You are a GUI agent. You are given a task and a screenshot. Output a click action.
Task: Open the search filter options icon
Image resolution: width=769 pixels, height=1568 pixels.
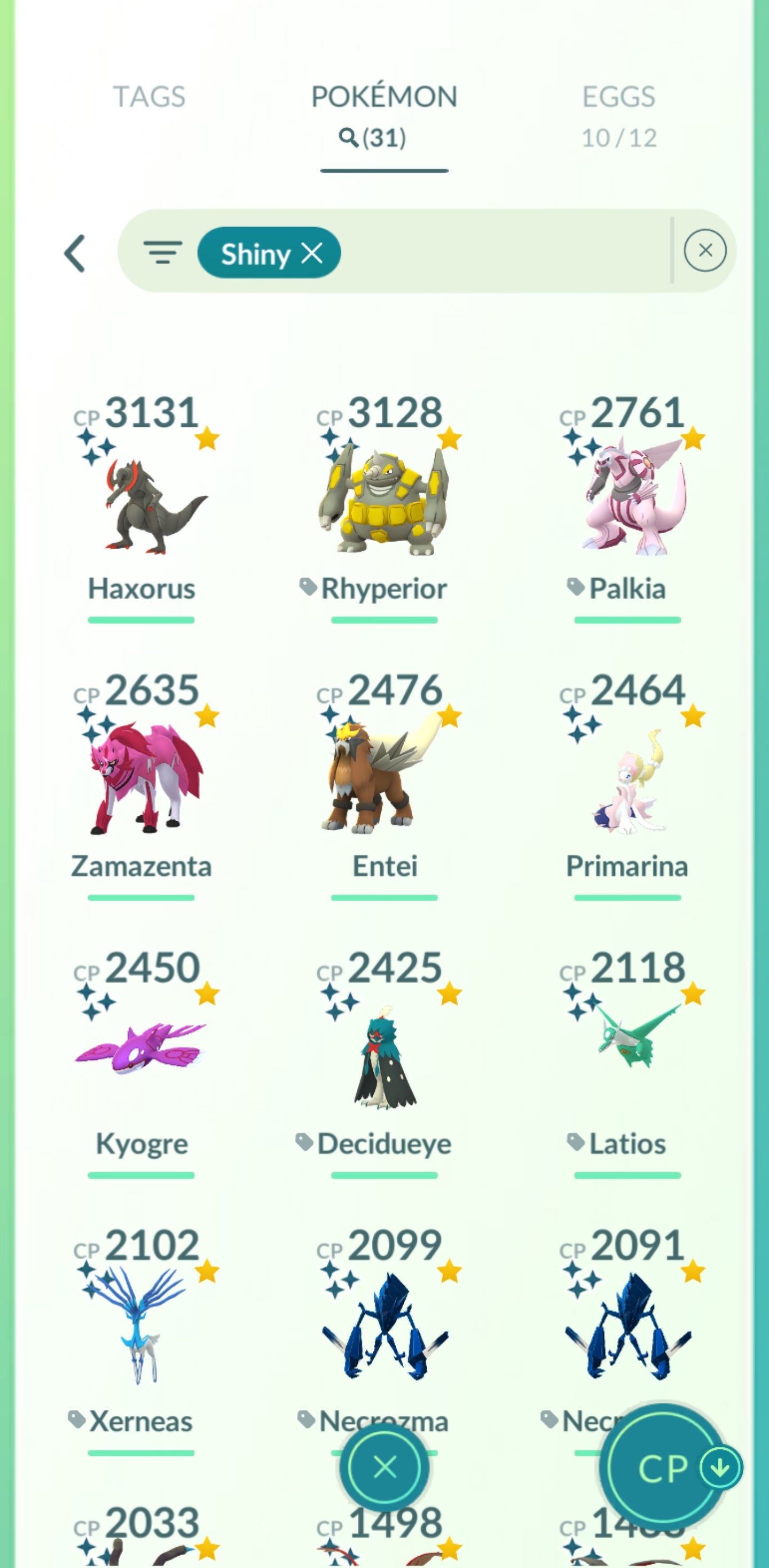coord(162,253)
